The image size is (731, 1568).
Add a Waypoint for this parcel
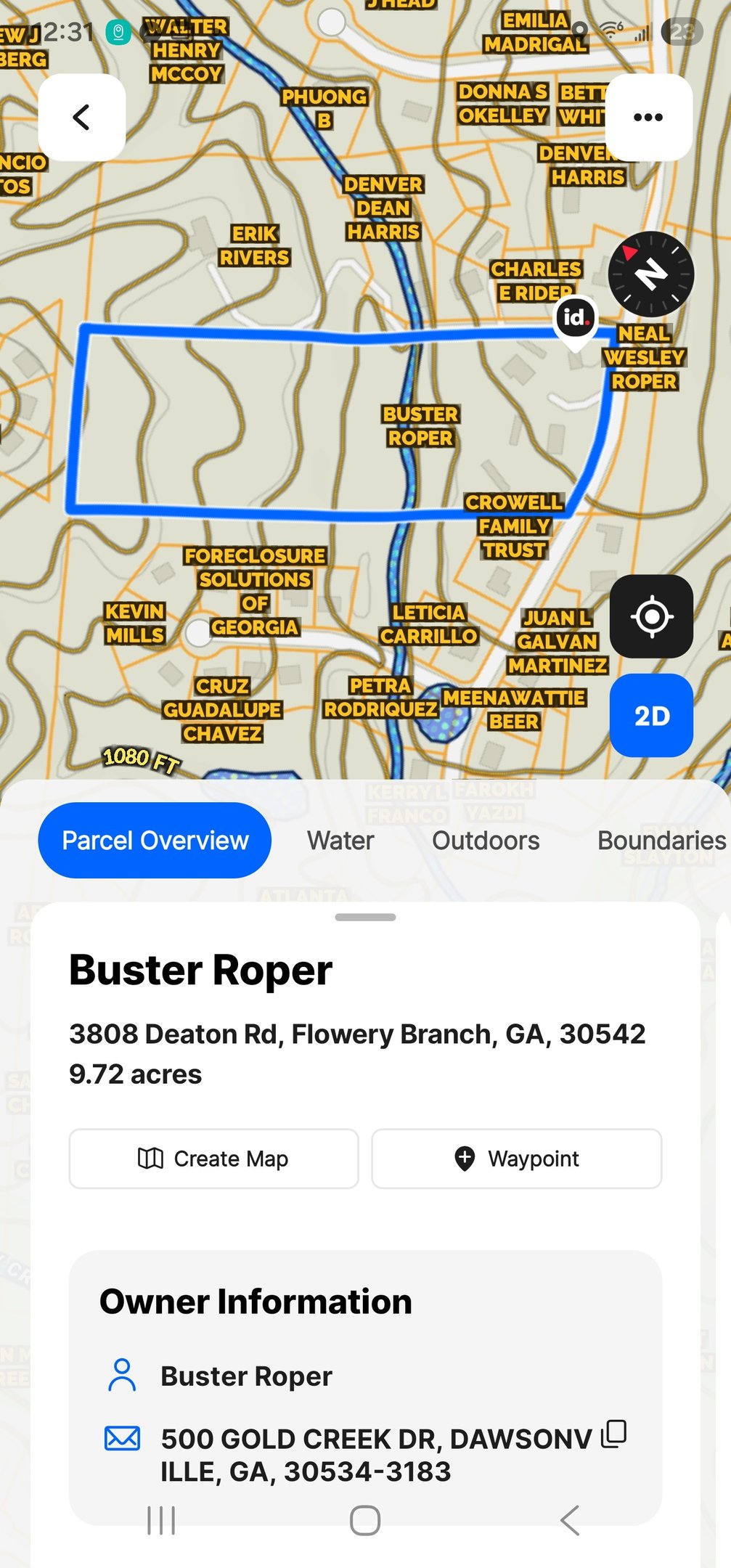tap(516, 1159)
